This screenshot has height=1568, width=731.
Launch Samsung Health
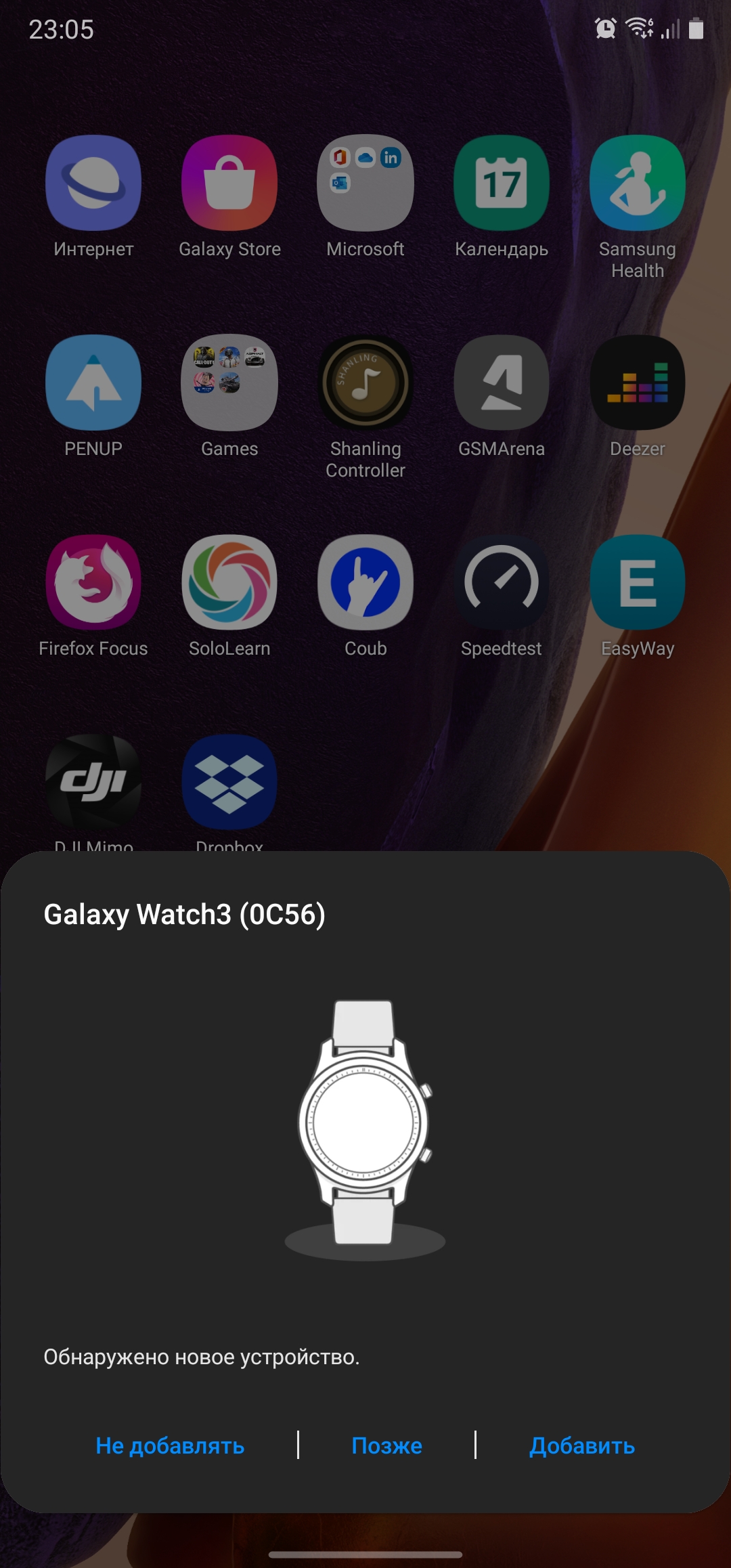click(638, 183)
